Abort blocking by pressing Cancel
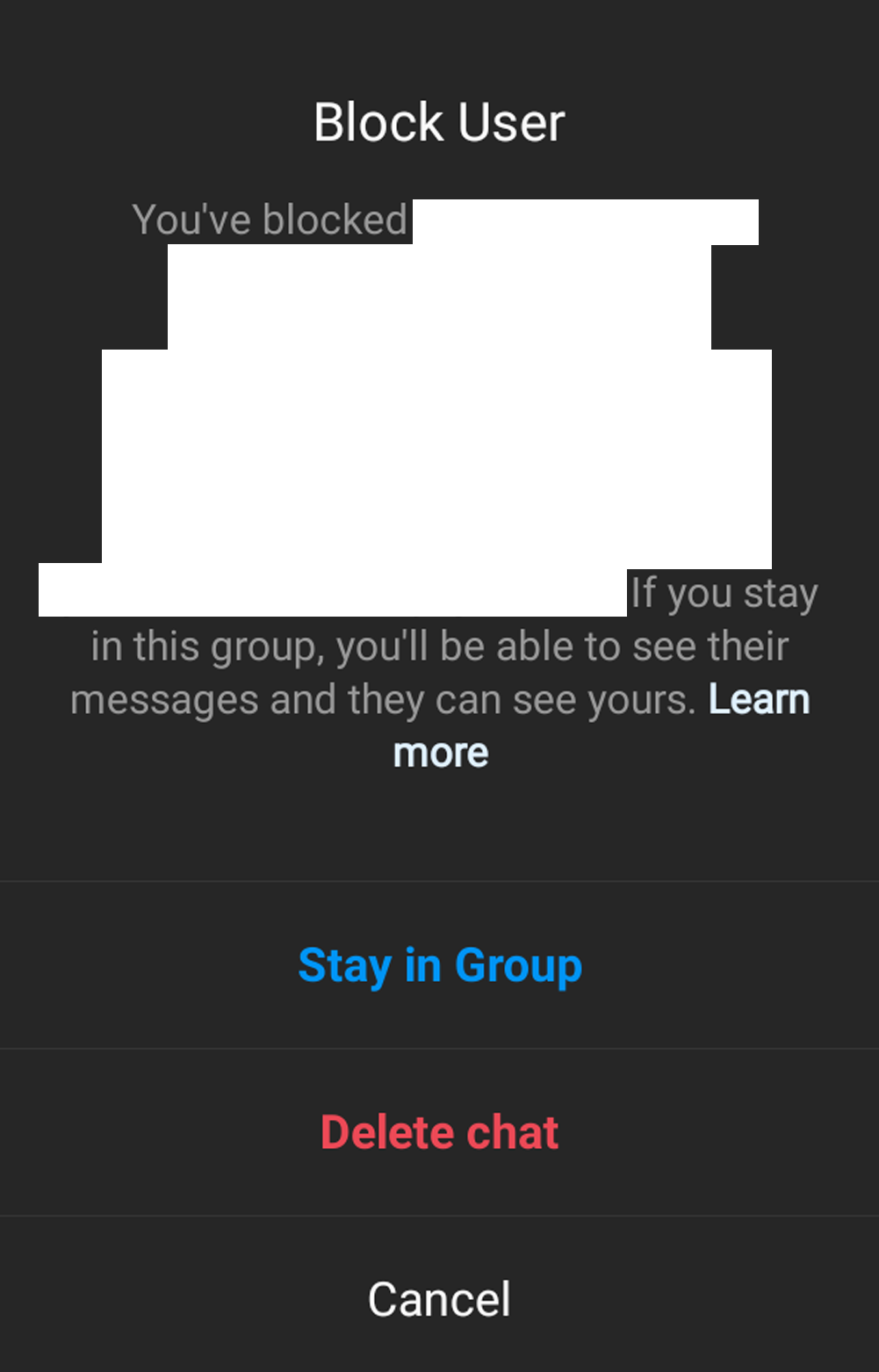 [439, 1298]
